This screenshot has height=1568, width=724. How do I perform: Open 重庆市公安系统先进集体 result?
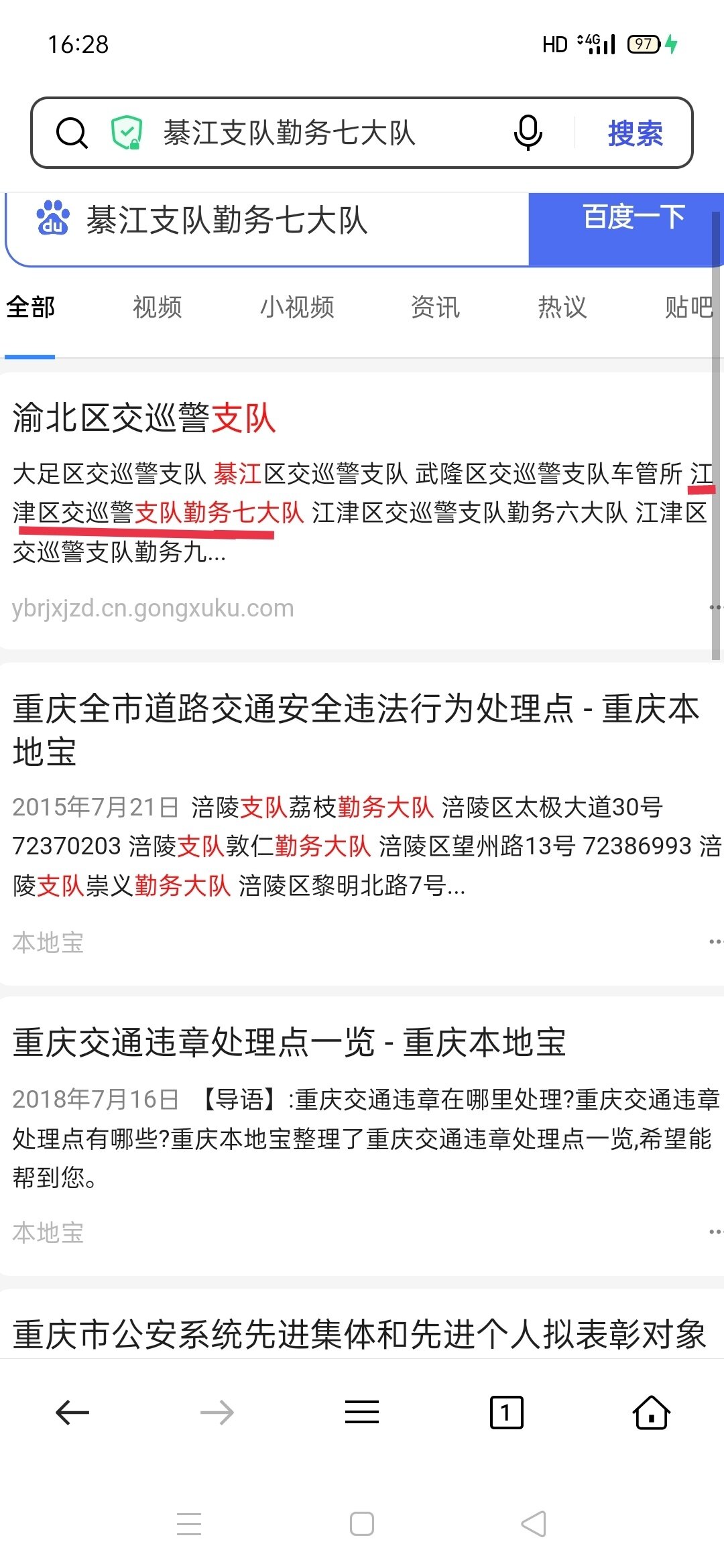click(359, 1333)
